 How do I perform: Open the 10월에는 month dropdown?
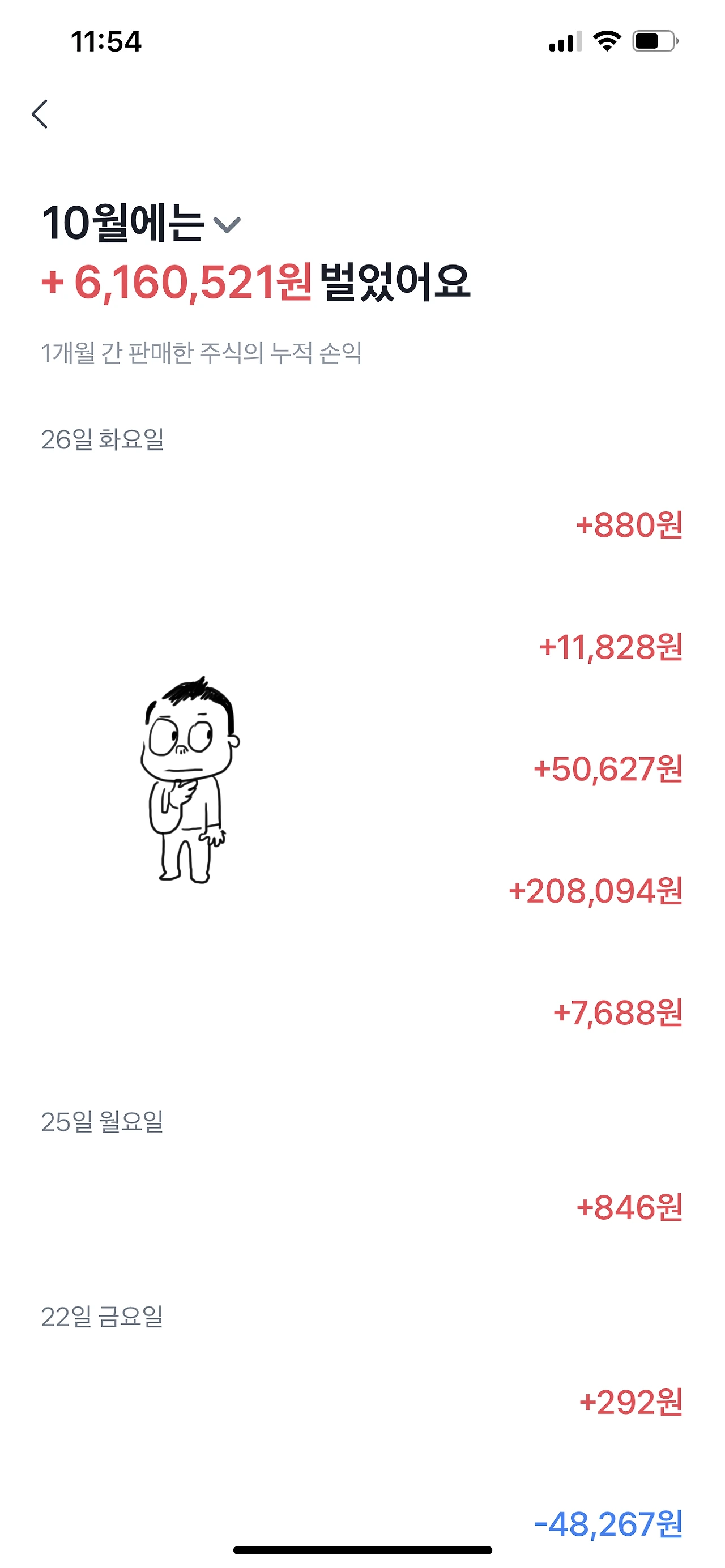pos(141,223)
